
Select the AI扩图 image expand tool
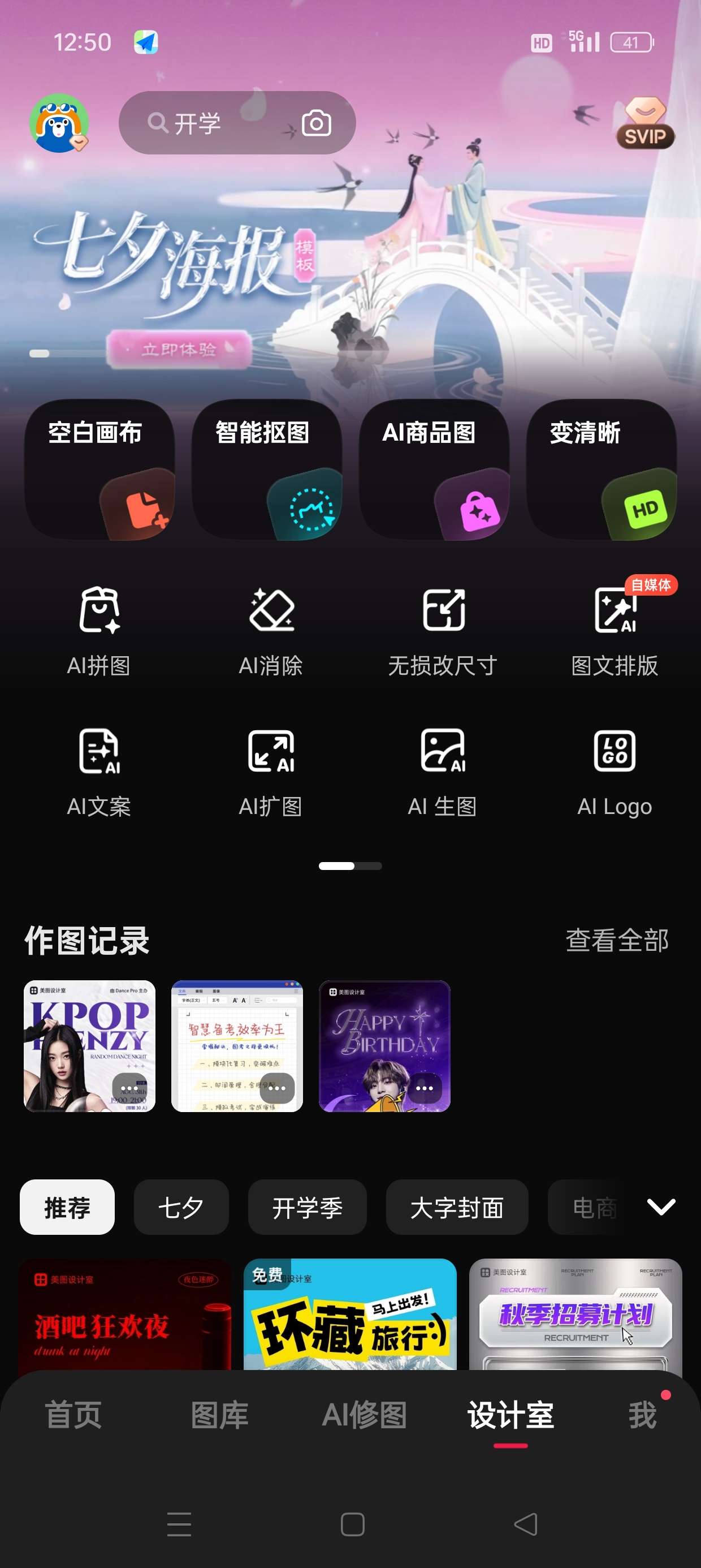[271, 772]
